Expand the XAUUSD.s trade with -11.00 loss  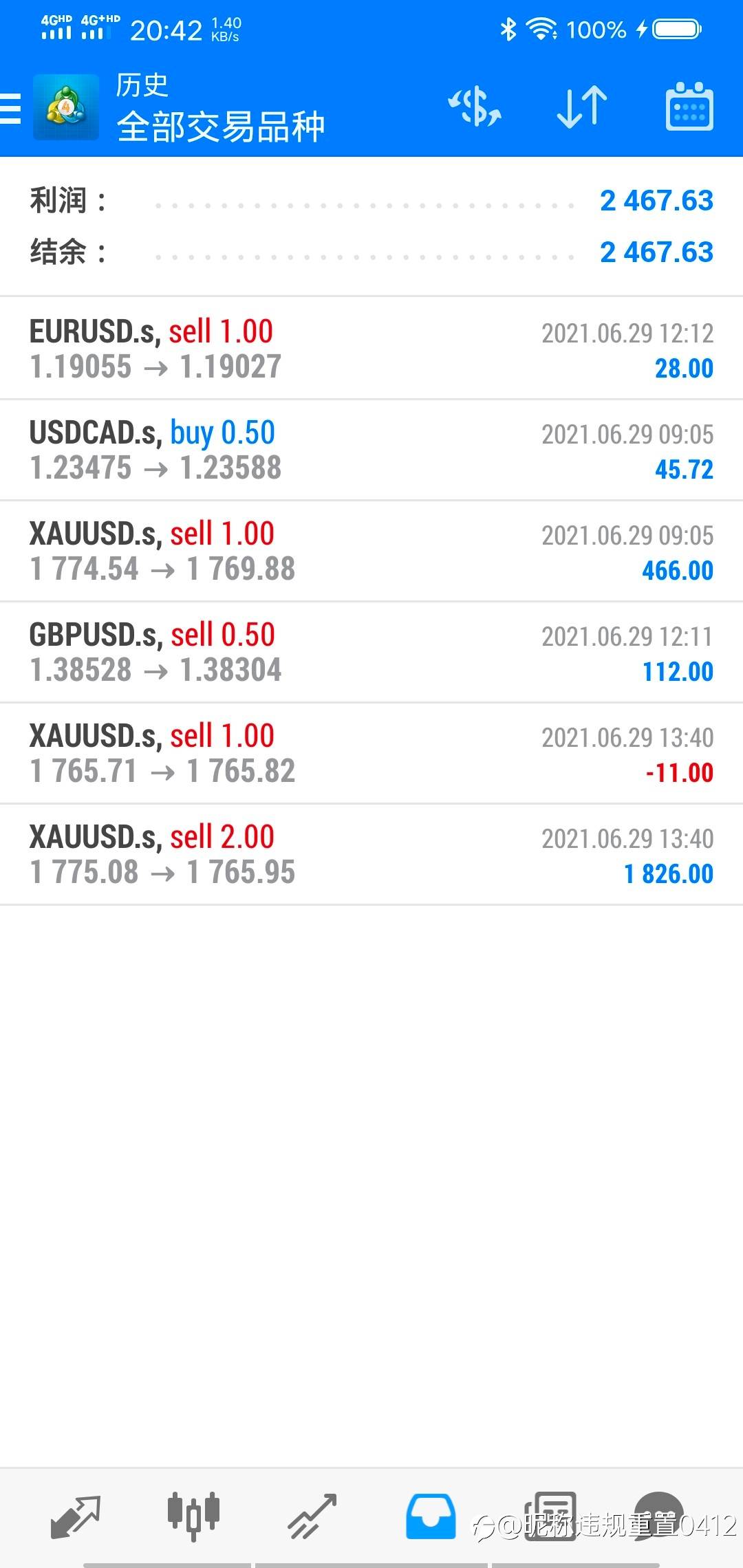pyautogui.click(x=371, y=754)
